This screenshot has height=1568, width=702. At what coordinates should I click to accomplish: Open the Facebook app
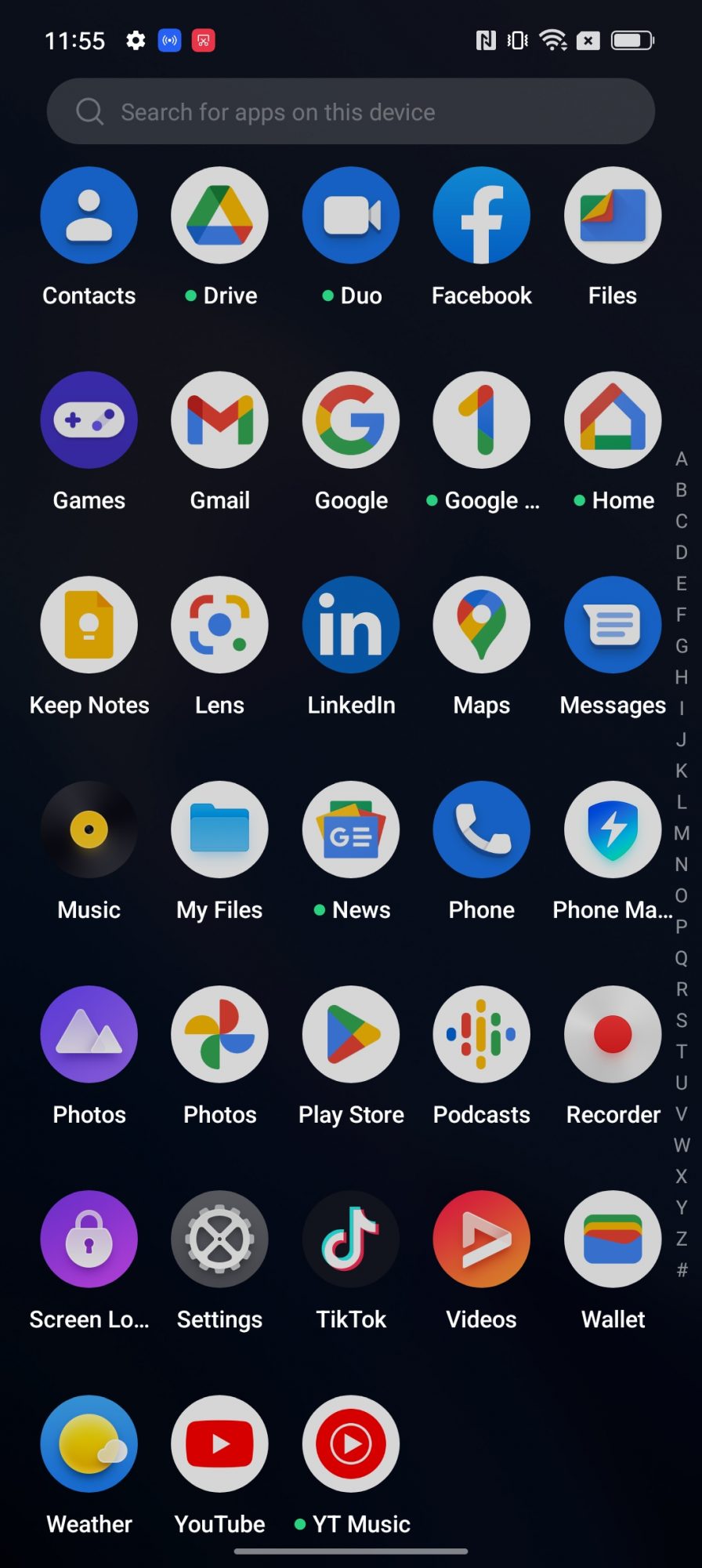pyautogui.click(x=482, y=216)
